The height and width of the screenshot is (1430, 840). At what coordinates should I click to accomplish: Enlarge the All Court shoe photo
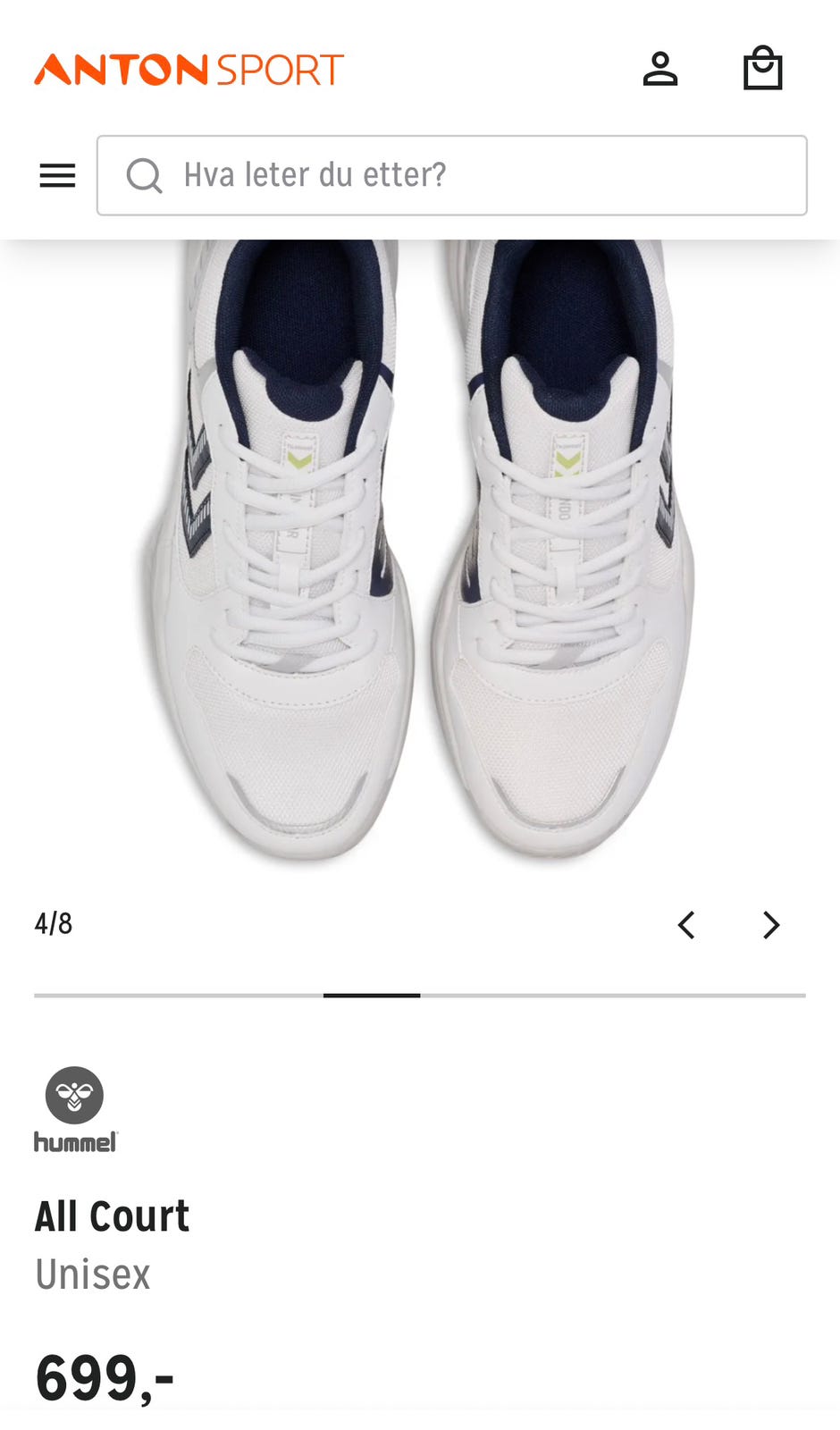420,554
